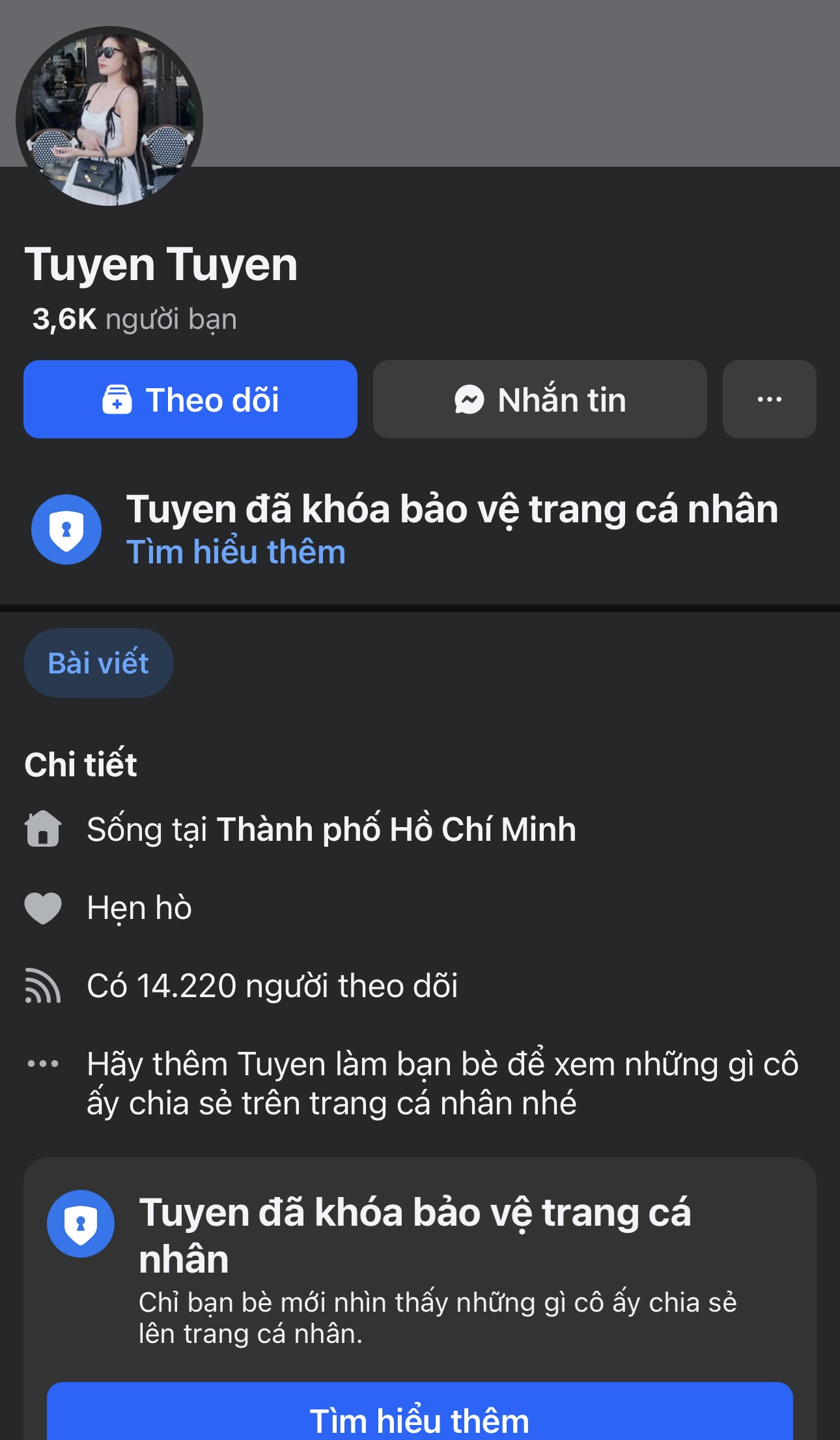Send a message via Nhắn tin
The width and height of the screenshot is (840, 1440).
[540, 399]
